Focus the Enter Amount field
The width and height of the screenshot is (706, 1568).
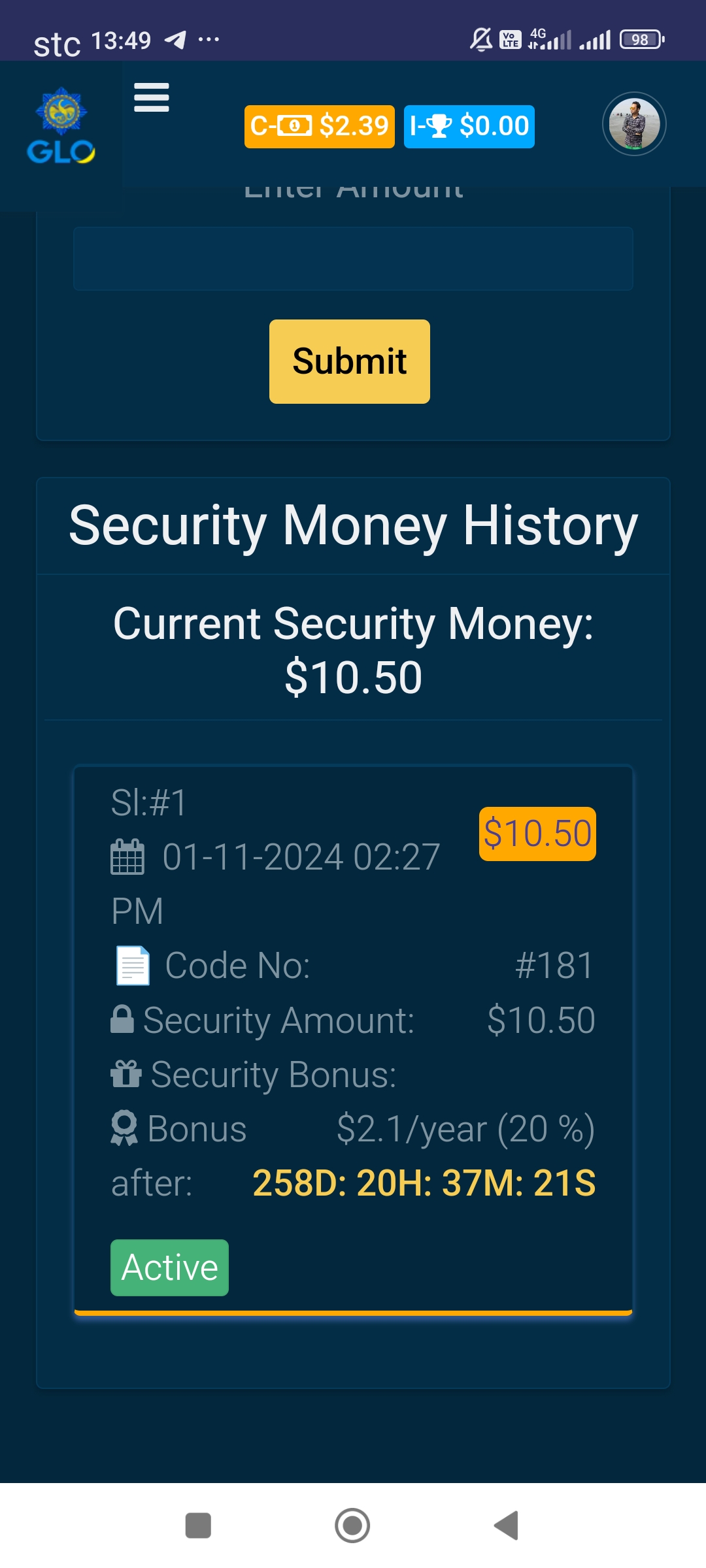[353, 259]
